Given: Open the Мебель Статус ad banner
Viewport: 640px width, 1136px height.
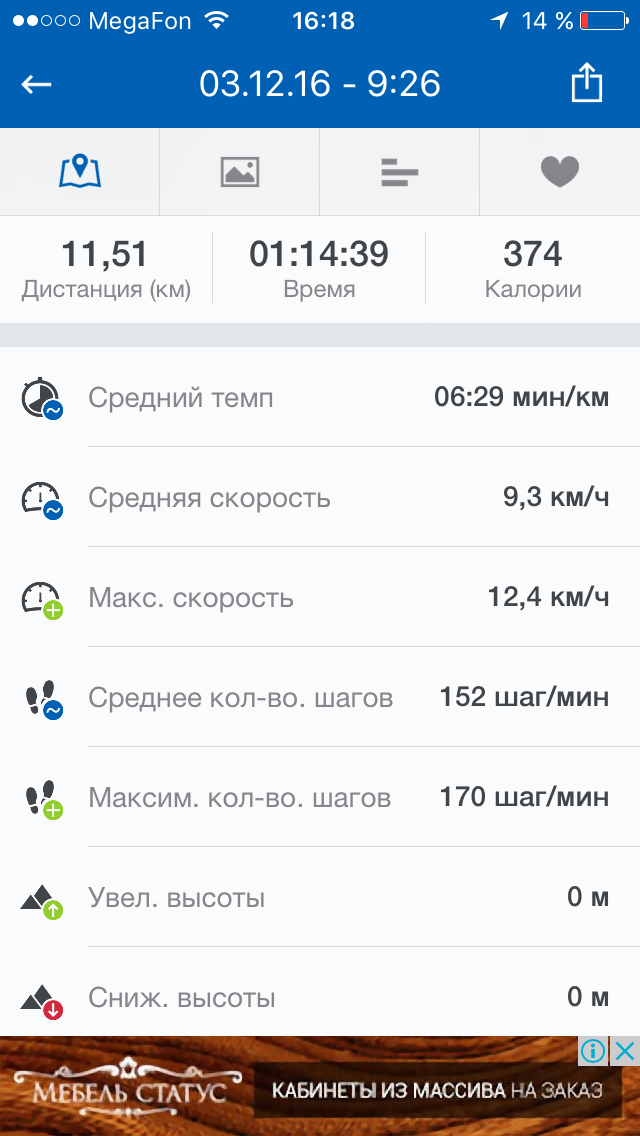Looking at the screenshot, I should tap(300, 1092).
